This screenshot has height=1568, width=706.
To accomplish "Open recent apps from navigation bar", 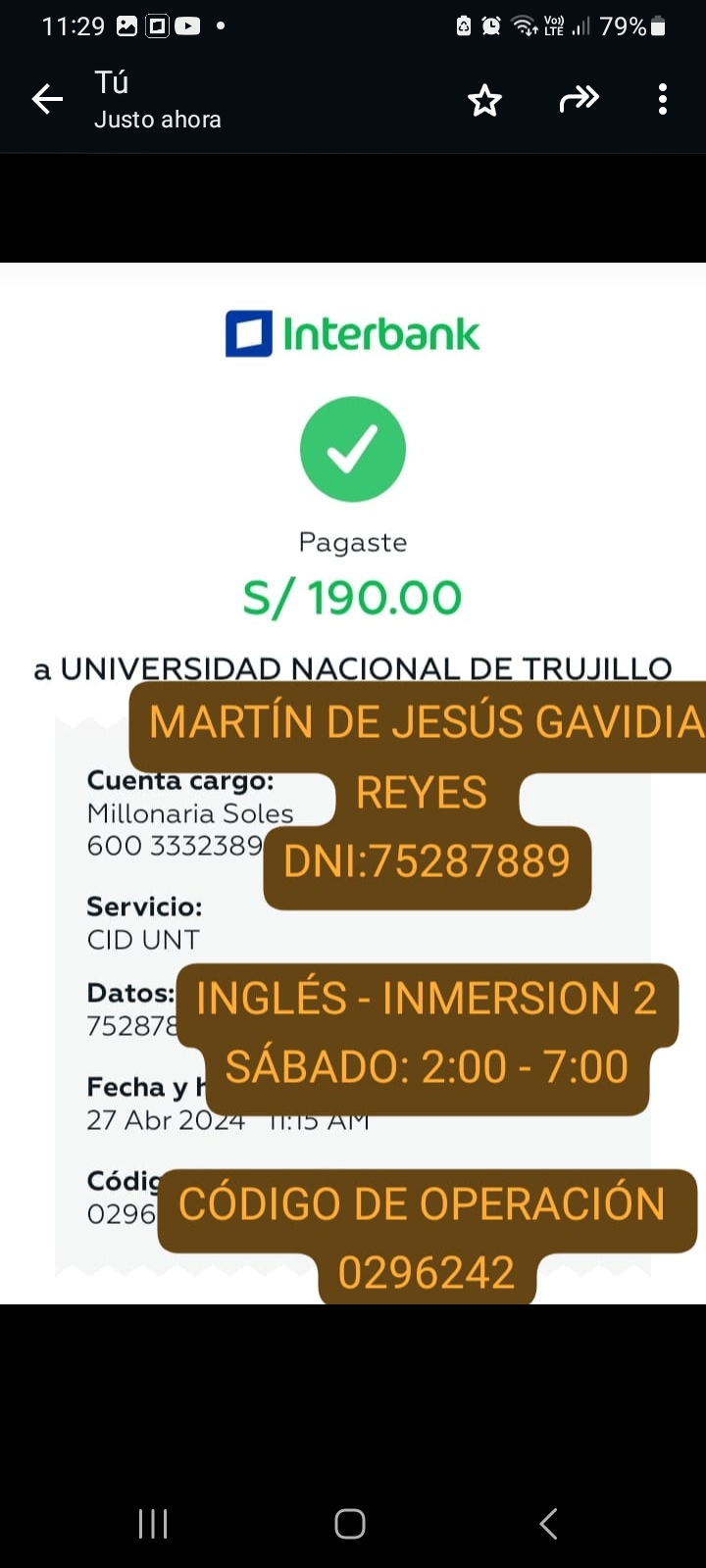I will click(153, 1523).
